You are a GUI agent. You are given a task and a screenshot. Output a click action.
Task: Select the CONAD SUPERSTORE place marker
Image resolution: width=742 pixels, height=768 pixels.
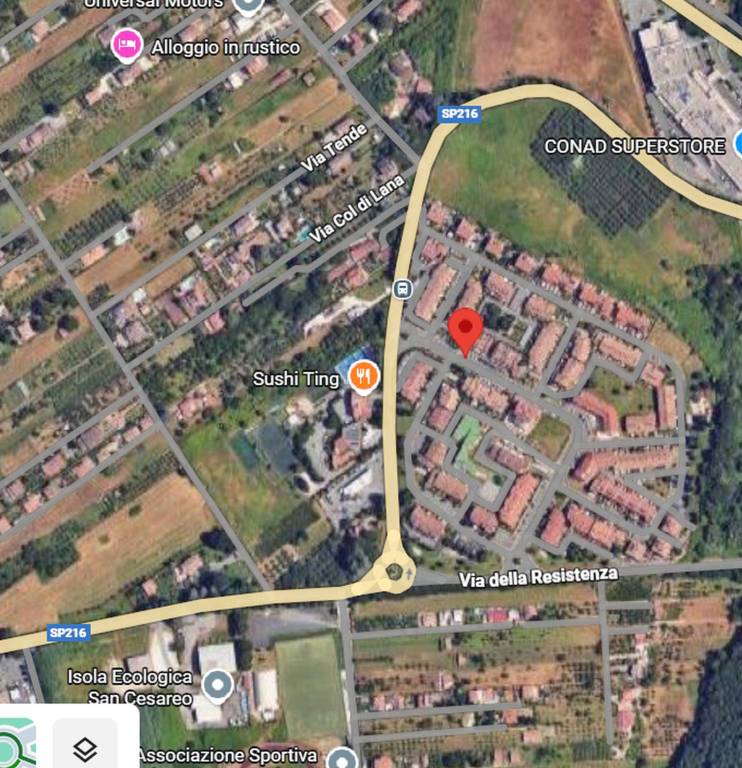coord(738,146)
